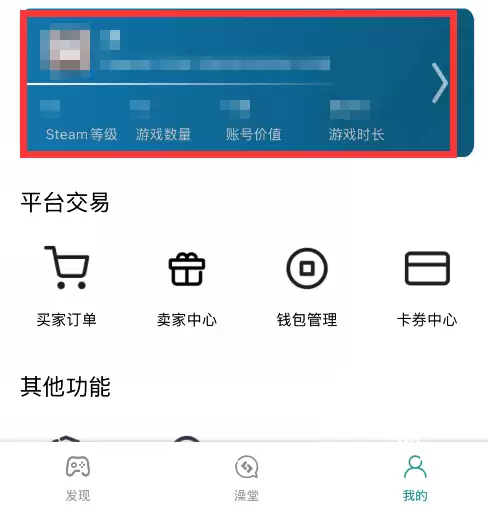Image resolution: width=488 pixels, height=517 pixels.
Task: Switch to the 澡堂 tab
Action: (x=246, y=479)
